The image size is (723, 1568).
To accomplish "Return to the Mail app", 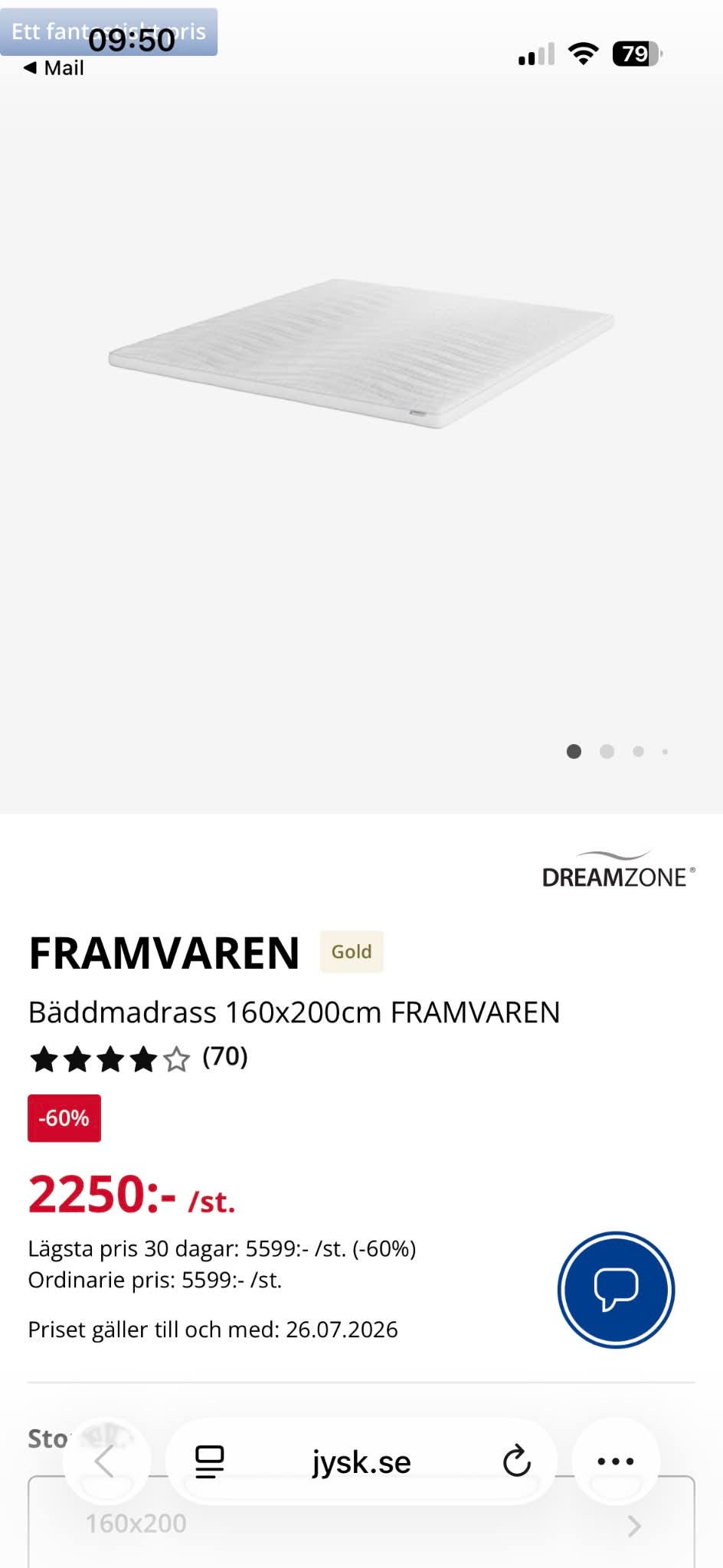I will (54, 68).
